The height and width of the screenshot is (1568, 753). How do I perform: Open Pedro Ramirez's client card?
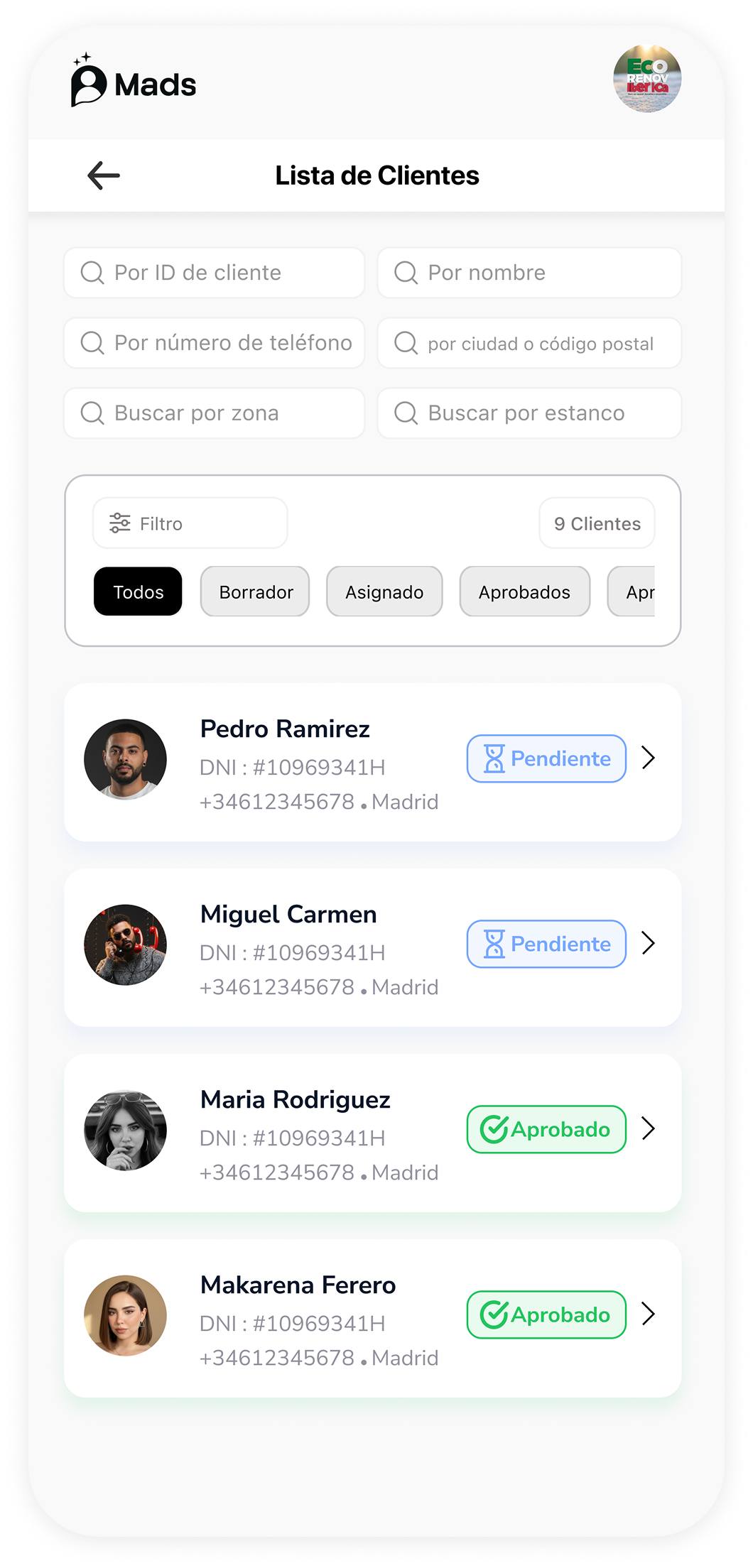pos(372,763)
